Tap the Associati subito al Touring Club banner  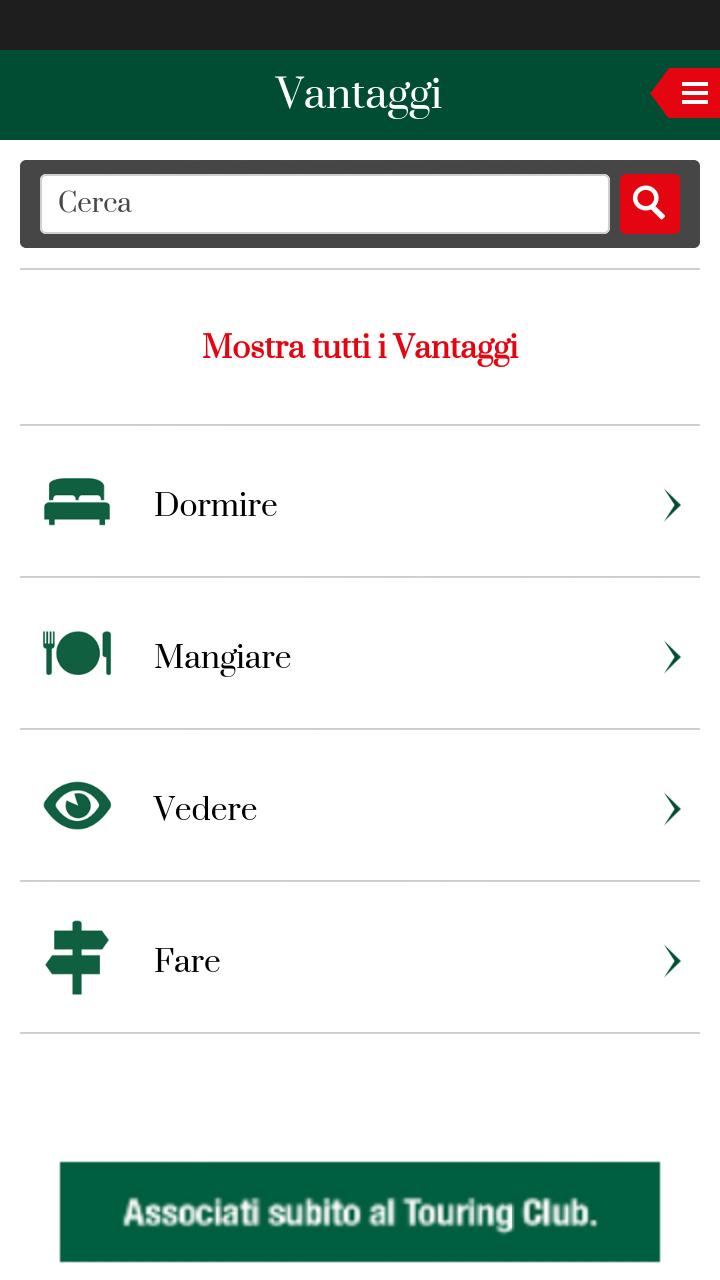pyautogui.click(x=360, y=1211)
